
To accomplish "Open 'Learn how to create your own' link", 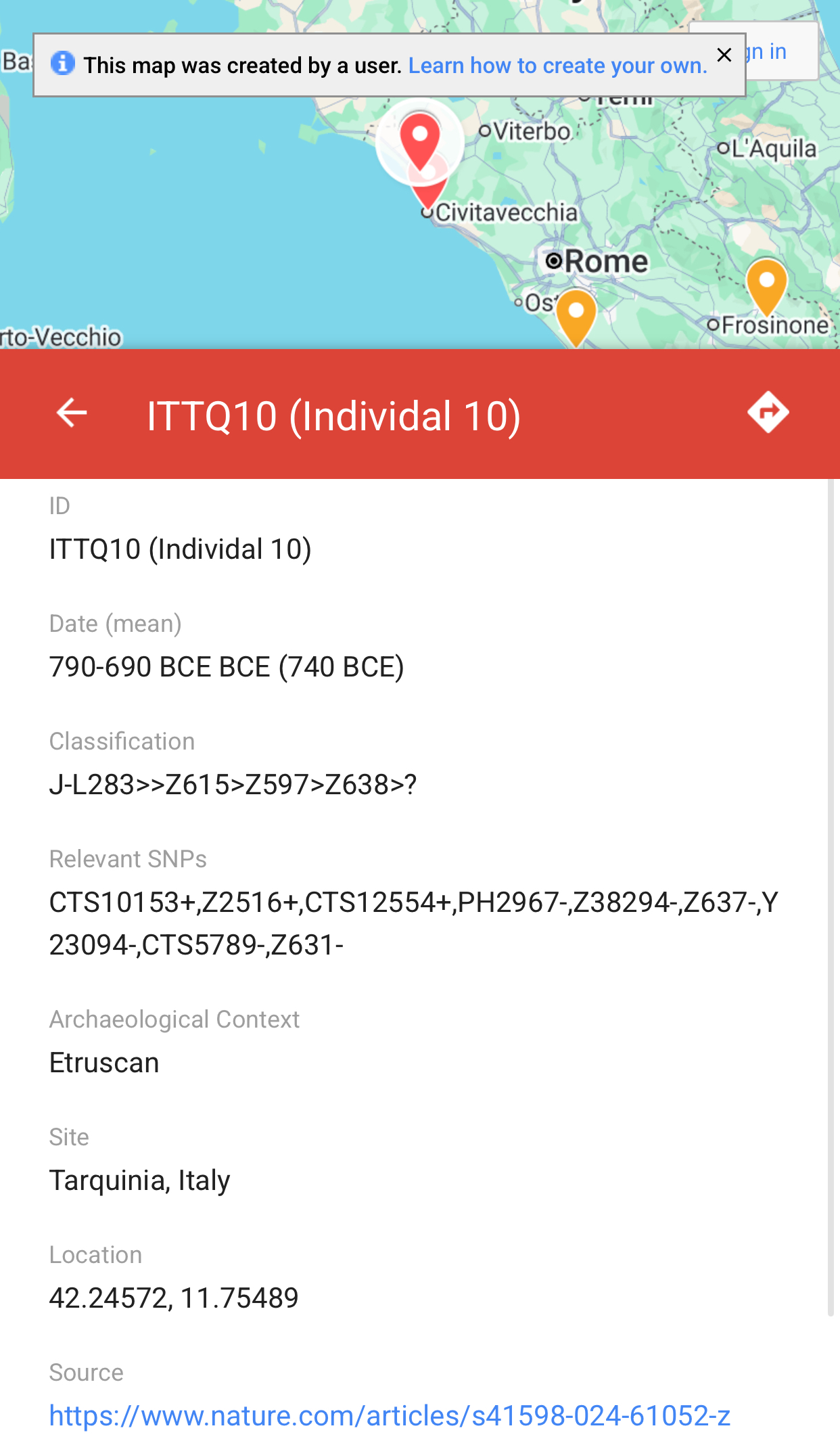I will point(557,66).
